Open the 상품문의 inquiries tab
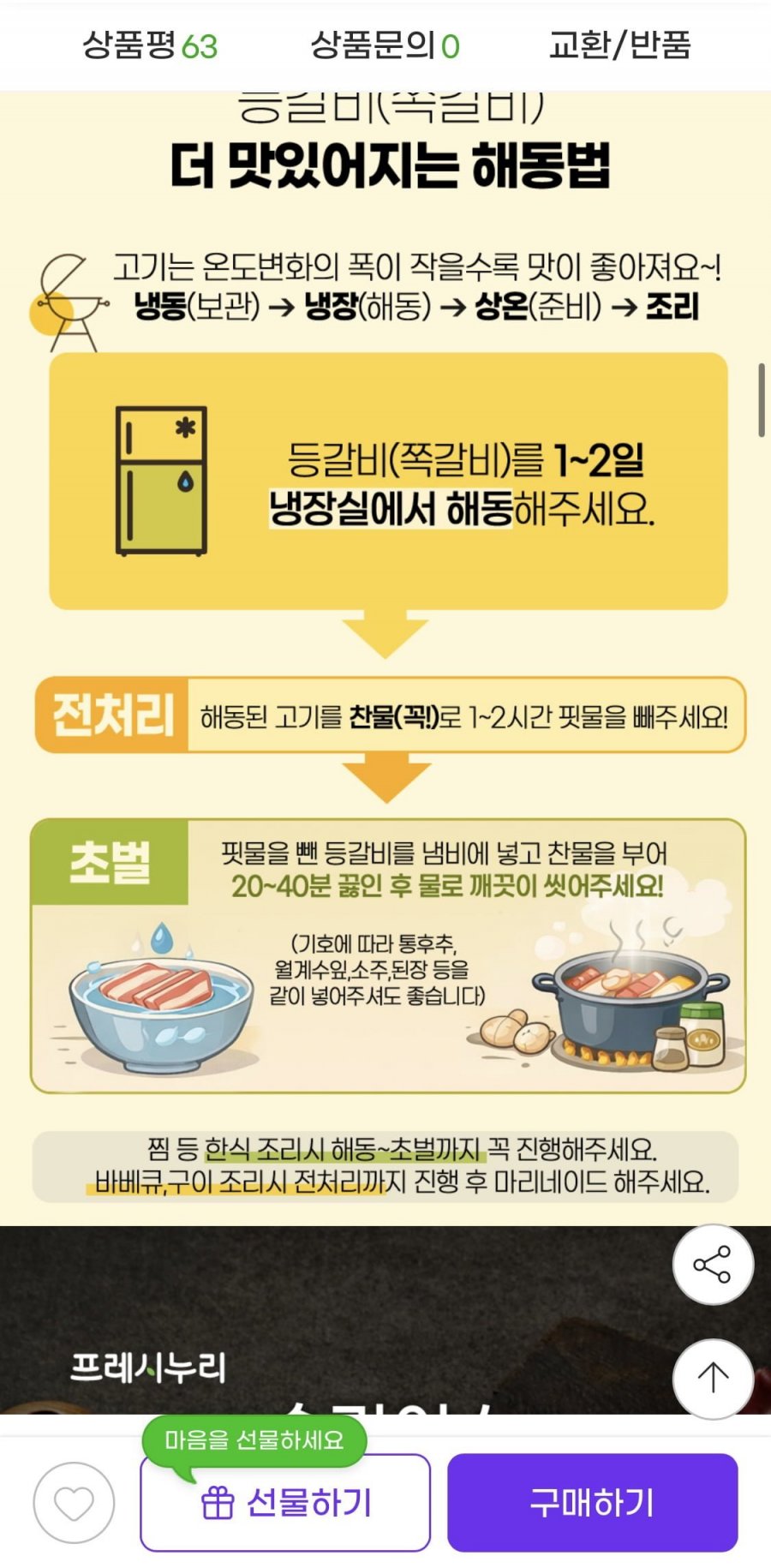771x1568 pixels. (385, 45)
